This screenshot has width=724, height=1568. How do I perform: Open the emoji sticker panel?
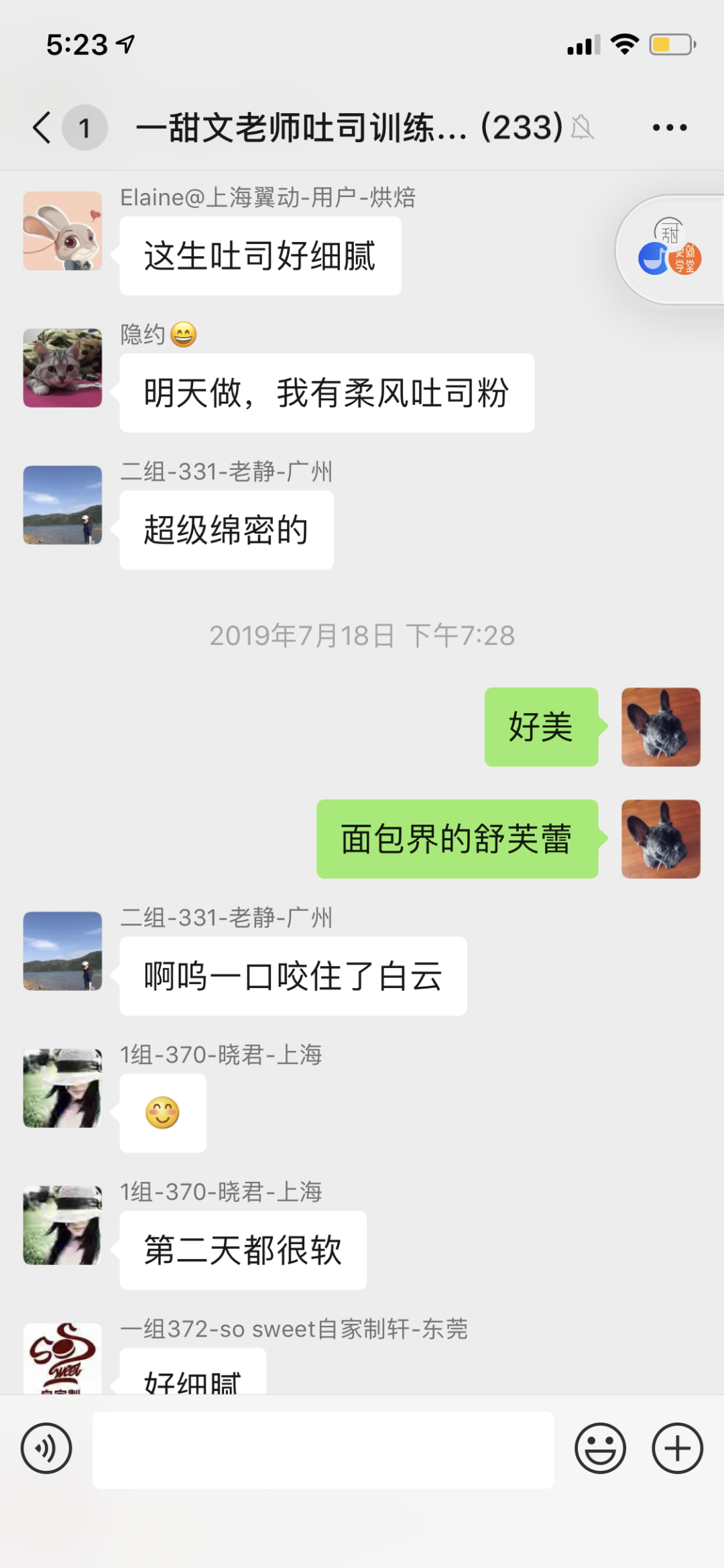pyautogui.click(x=600, y=1448)
